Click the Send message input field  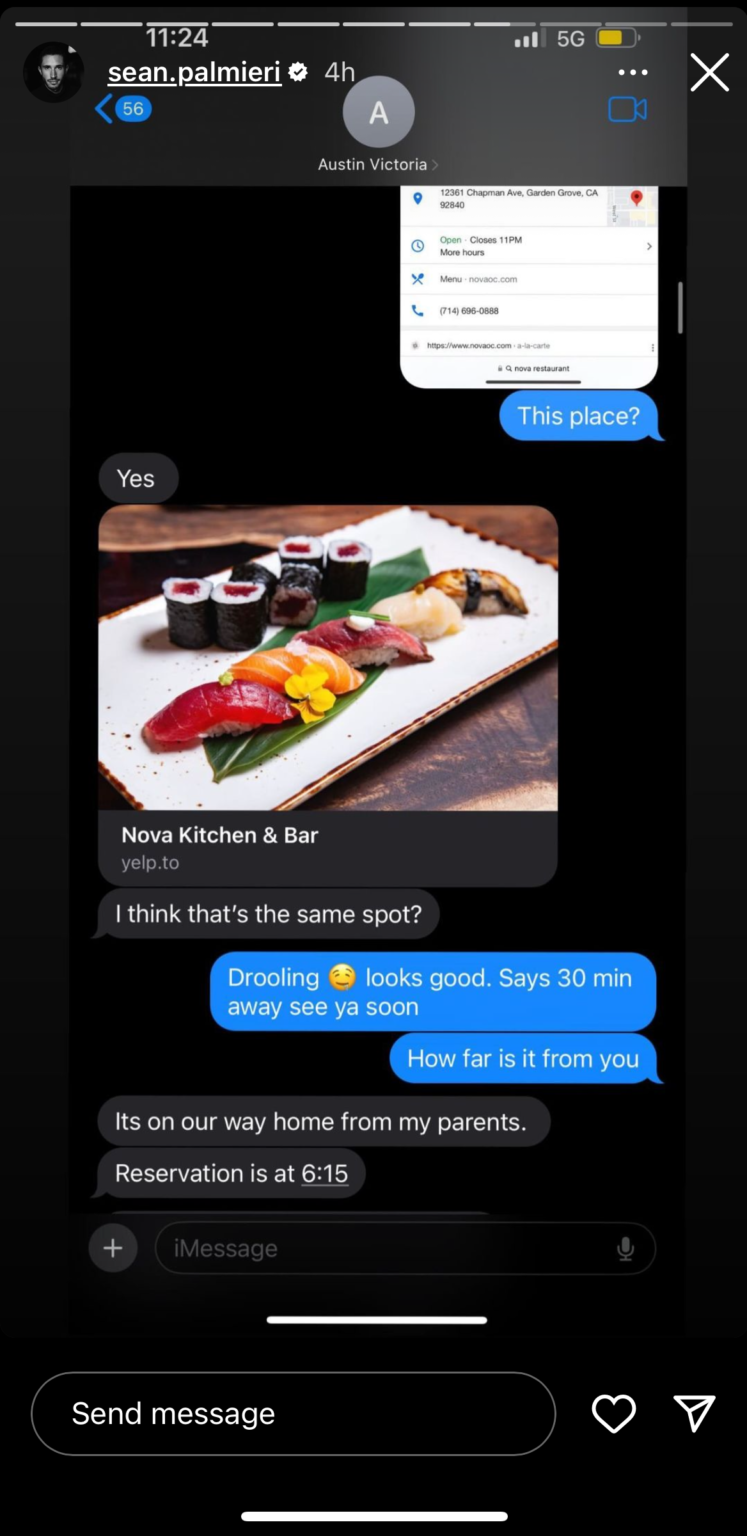pyautogui.click(x=293, y=1413)
